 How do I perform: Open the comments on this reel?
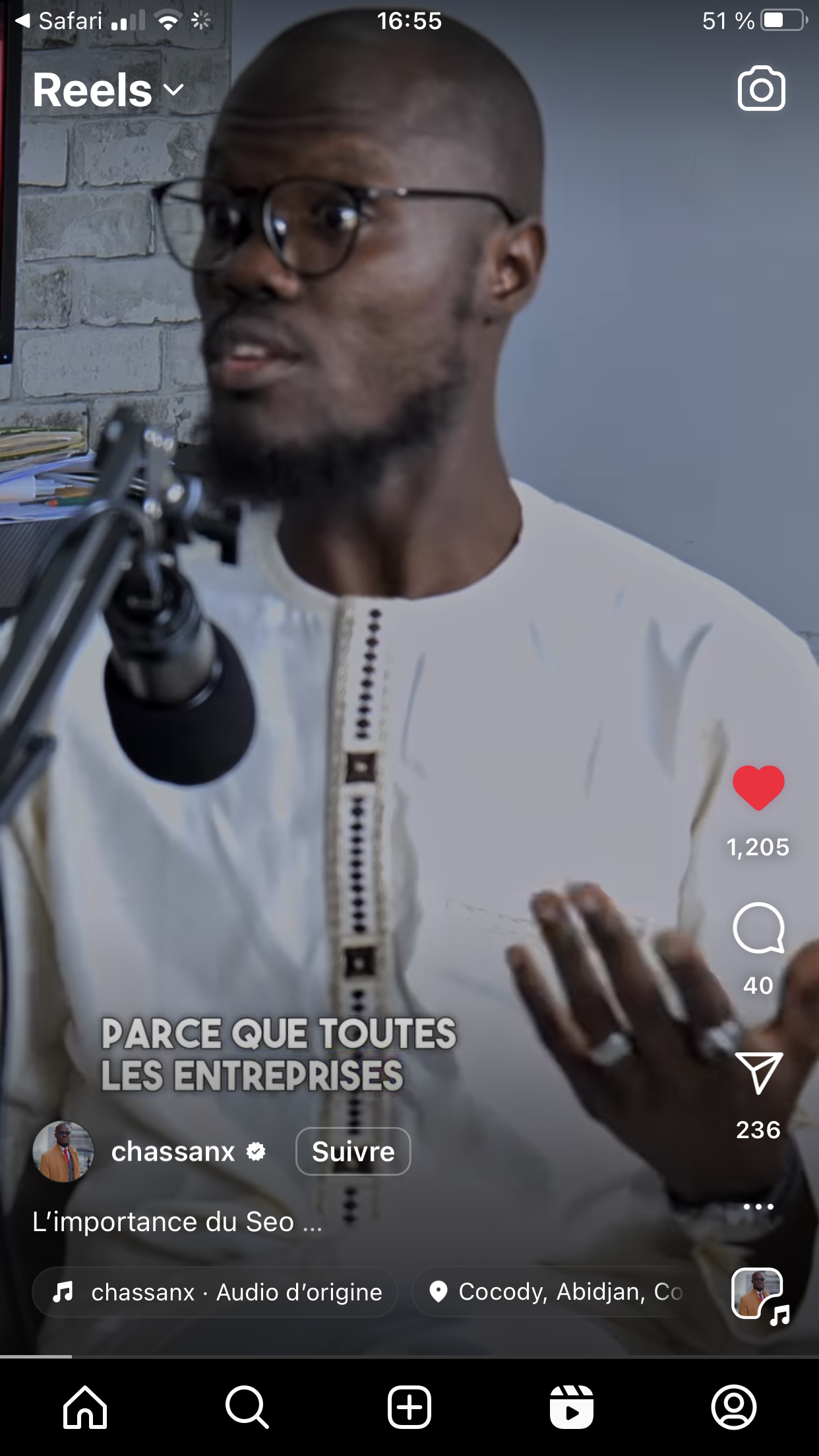coord(758,928)
